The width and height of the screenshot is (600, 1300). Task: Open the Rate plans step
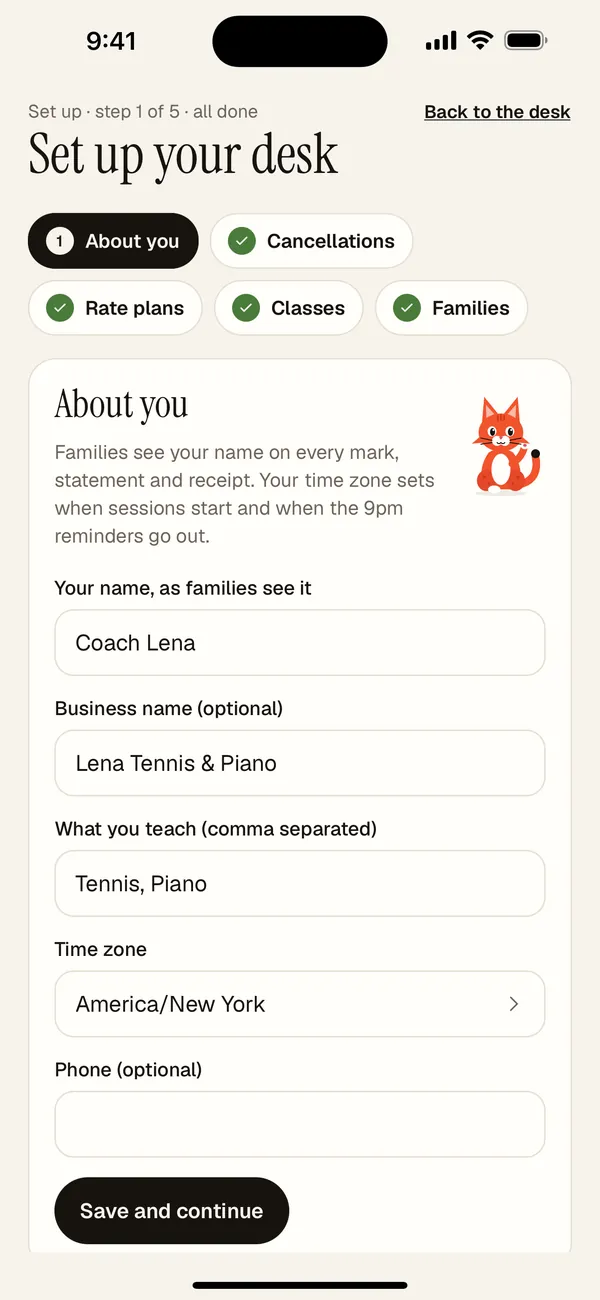[115, 308]
